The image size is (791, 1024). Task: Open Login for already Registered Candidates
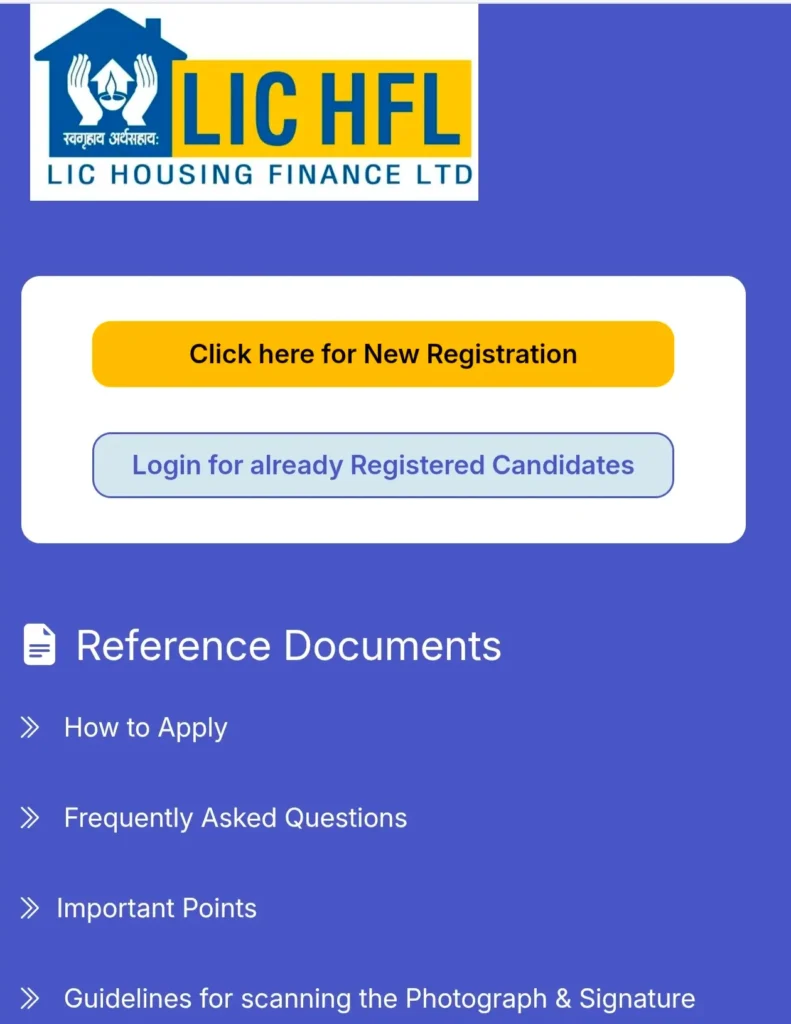[x=383, y=465]
